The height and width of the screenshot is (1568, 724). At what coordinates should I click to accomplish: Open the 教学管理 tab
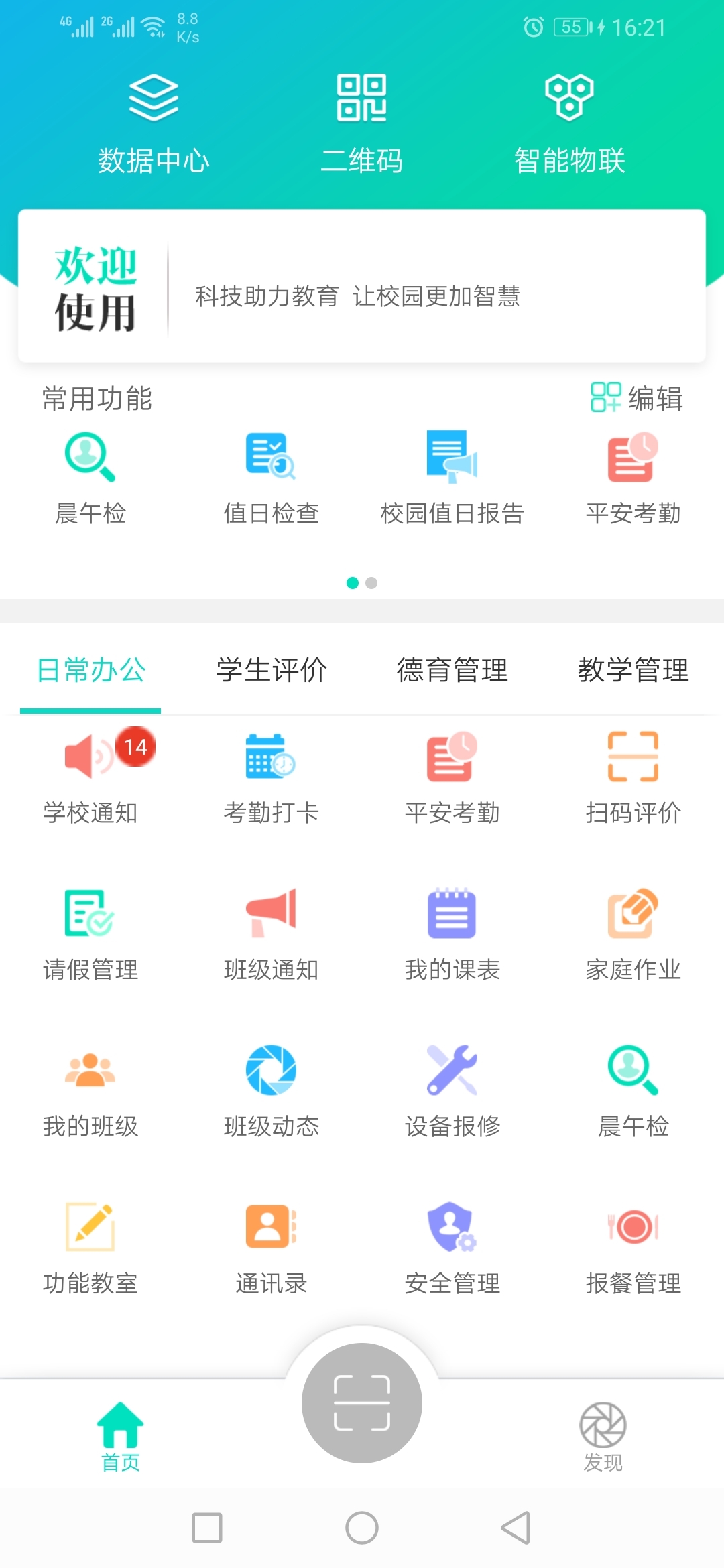(633, 670)
